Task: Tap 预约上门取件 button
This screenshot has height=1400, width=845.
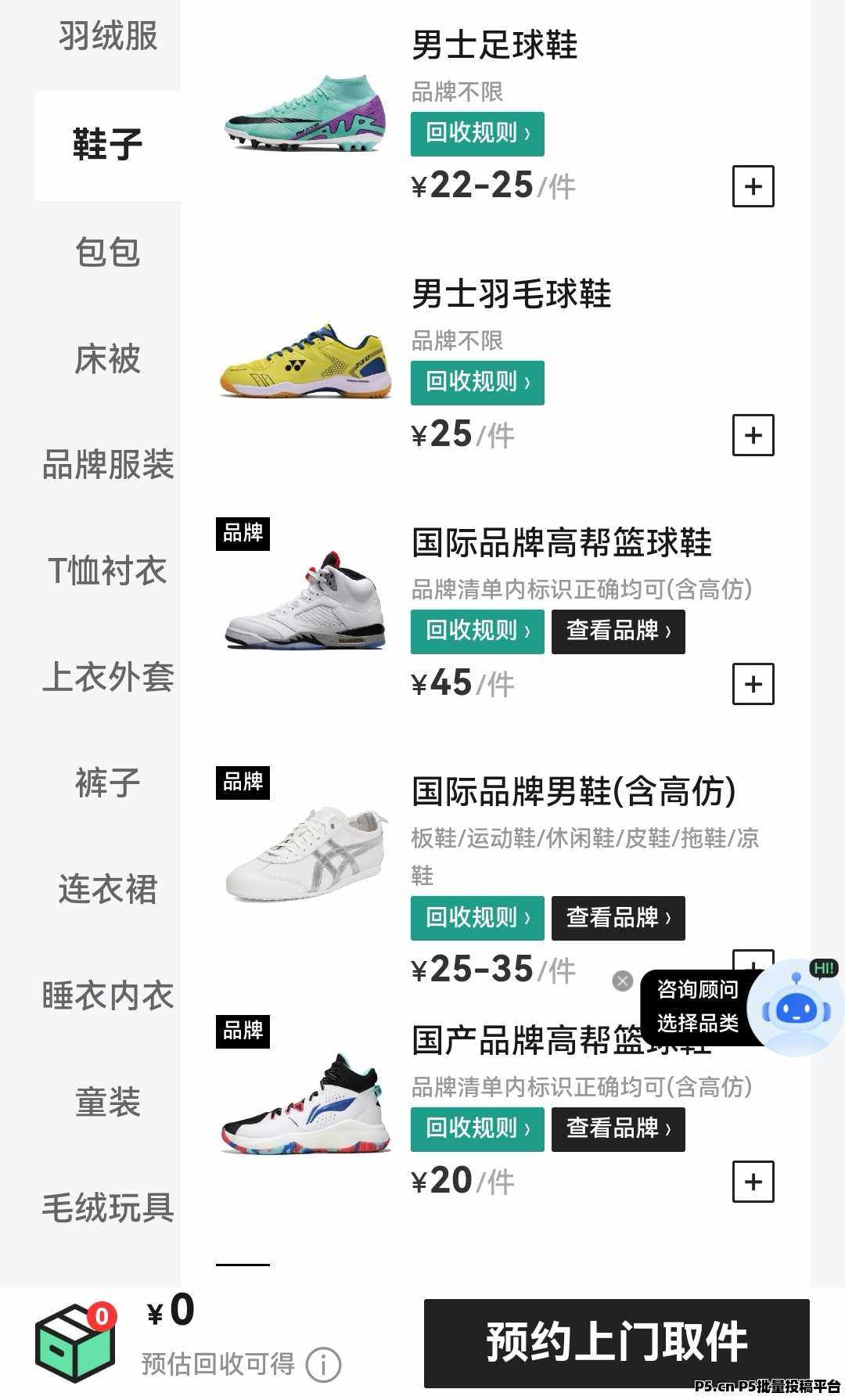Action: point(617,1341)
